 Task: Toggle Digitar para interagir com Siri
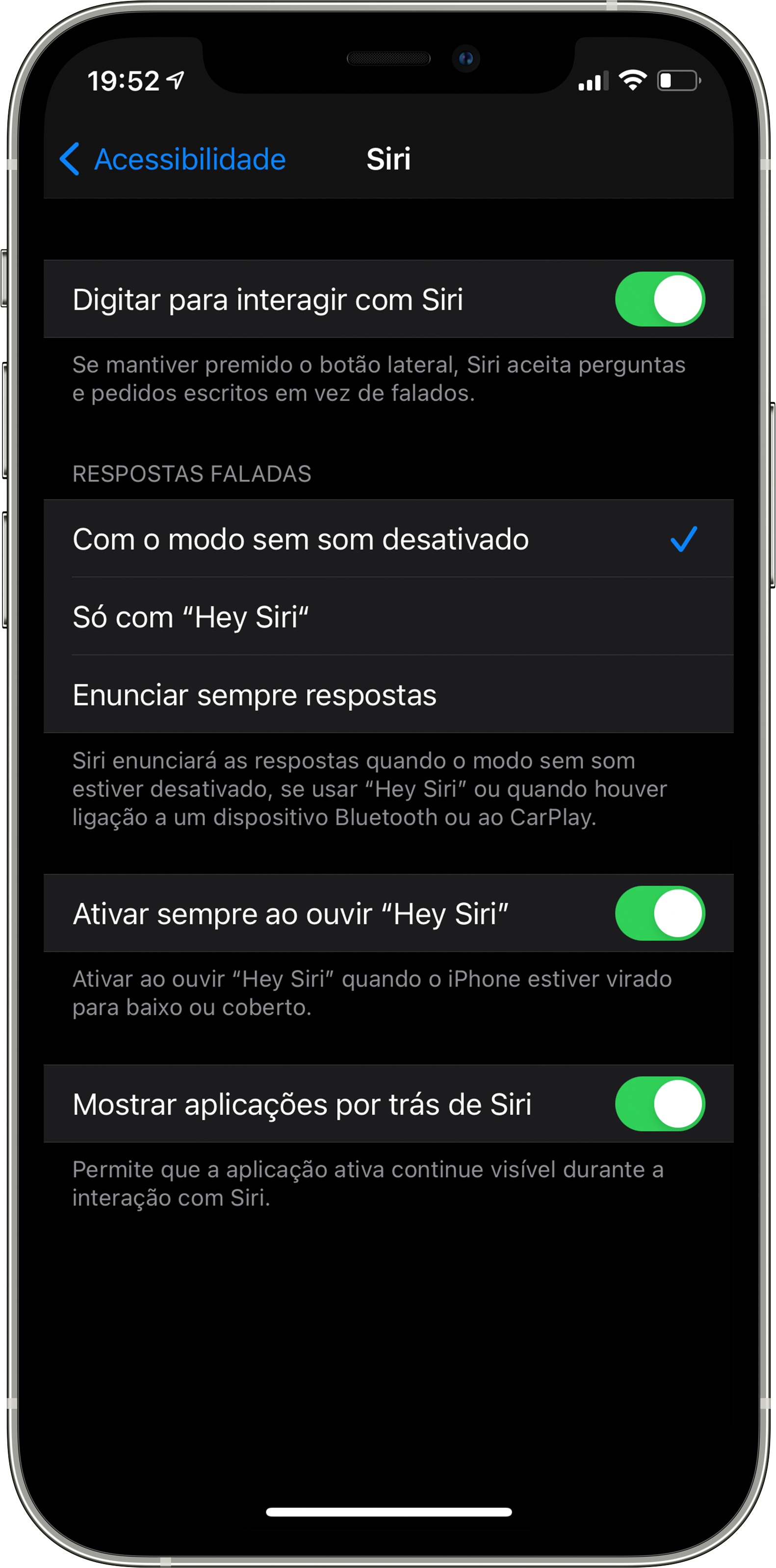coord(659,299)
